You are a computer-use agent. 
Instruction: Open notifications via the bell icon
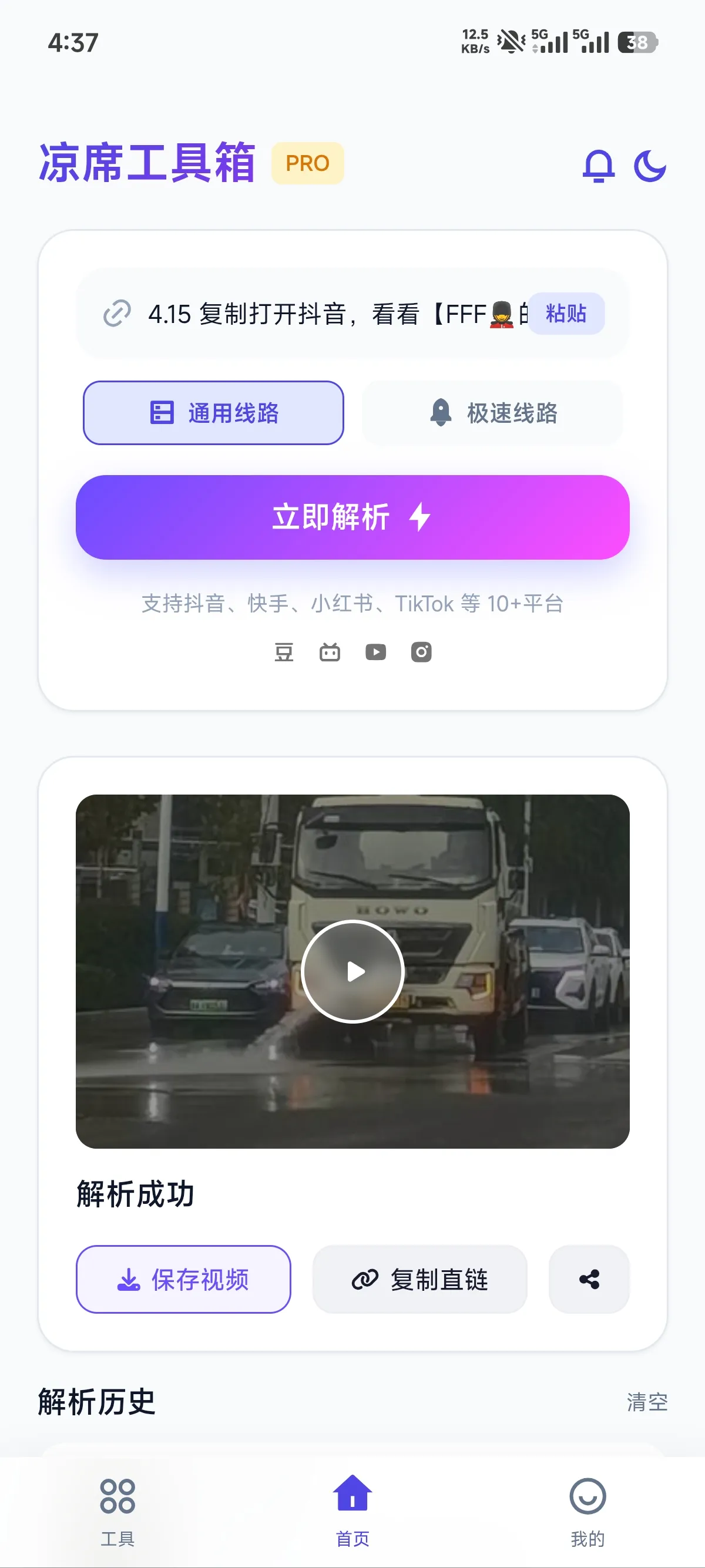click(599, 164)
